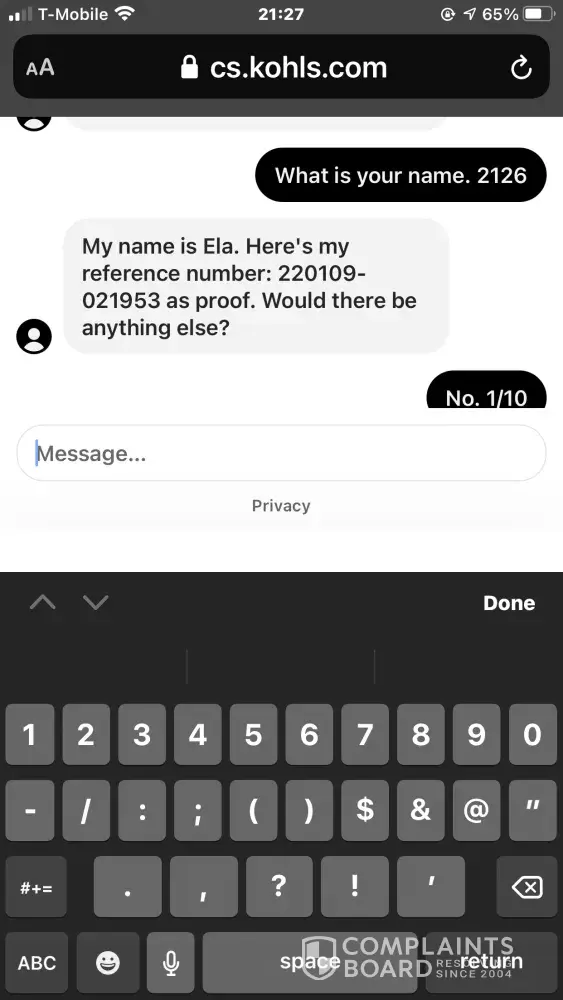Tap the dollar sign key
The image size is (563, 1000).
(365, 810)
